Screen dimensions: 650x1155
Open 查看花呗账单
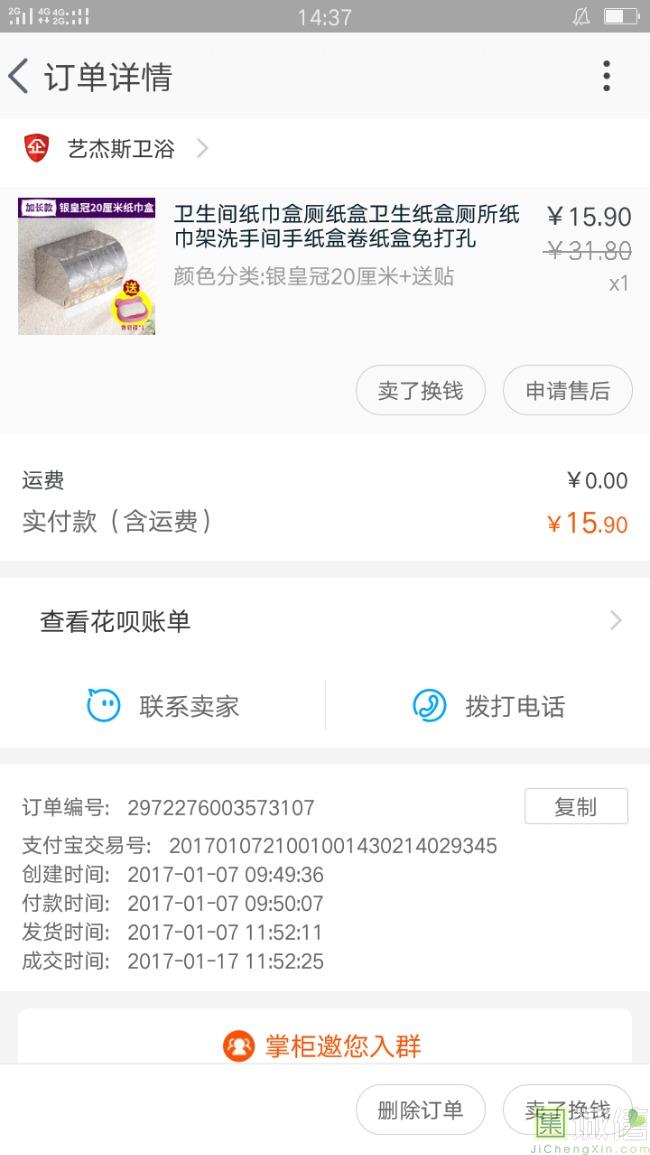[x=324, y=621]
